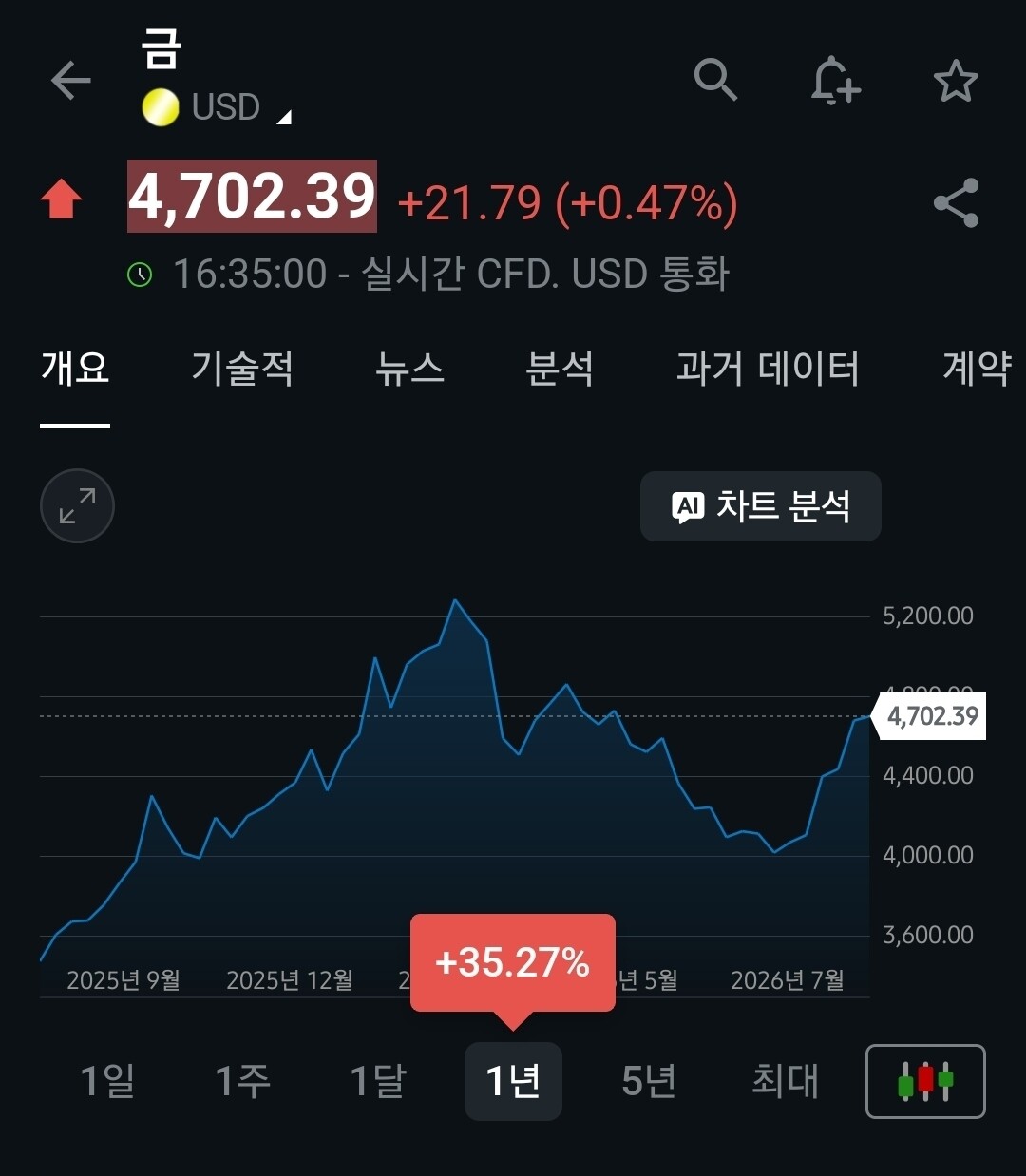Open search with the magnifier icon
The width and height of the screenshot is (1026, 1176).
point(715,80)
